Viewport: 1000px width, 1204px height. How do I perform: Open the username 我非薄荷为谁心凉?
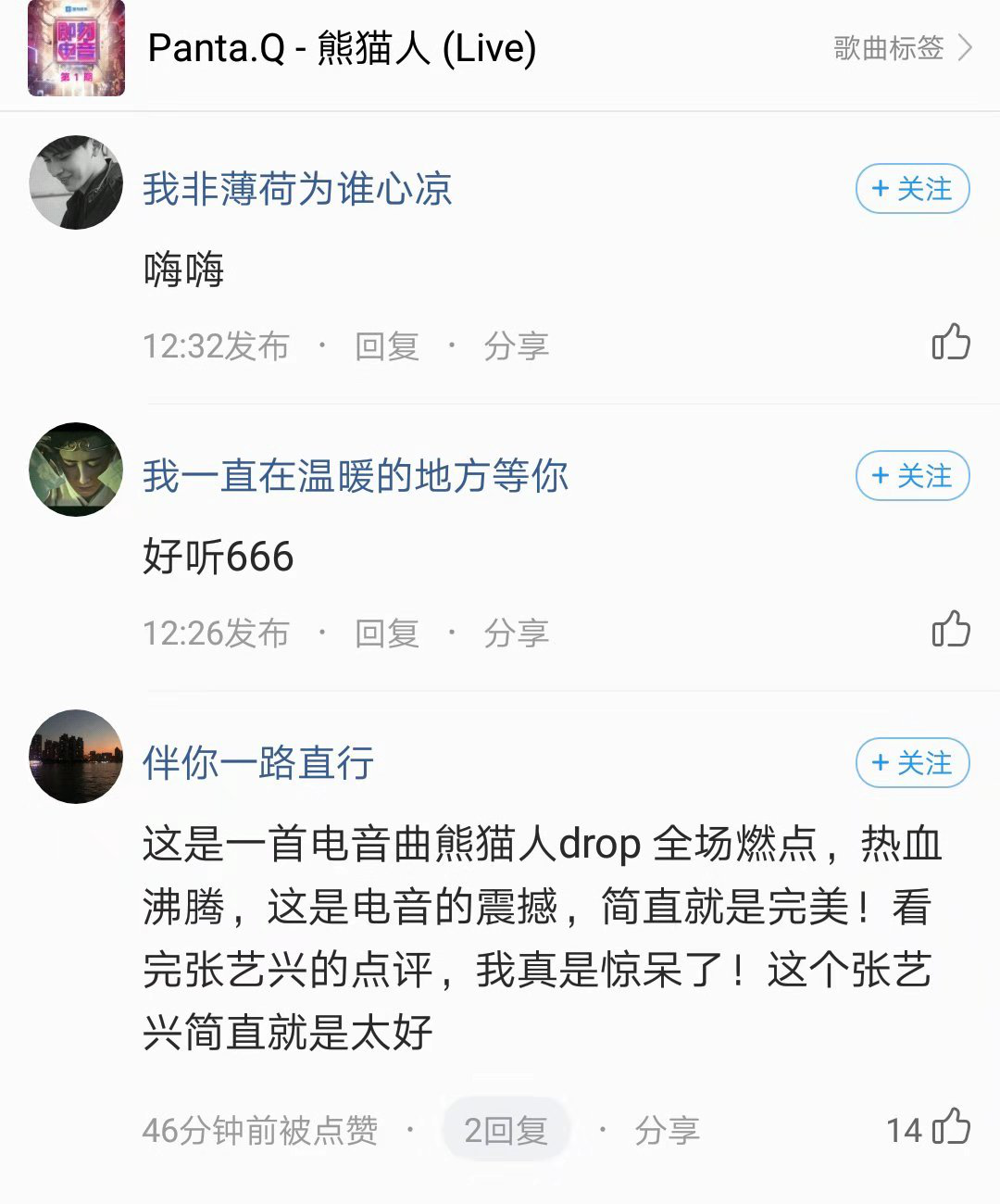pos(297,189)
